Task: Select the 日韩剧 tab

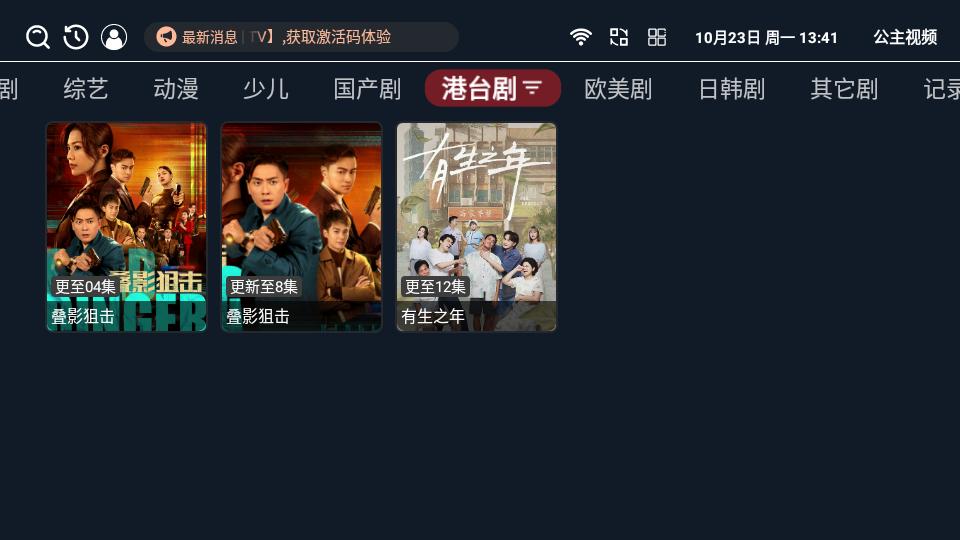Action: tap(731, 89)
